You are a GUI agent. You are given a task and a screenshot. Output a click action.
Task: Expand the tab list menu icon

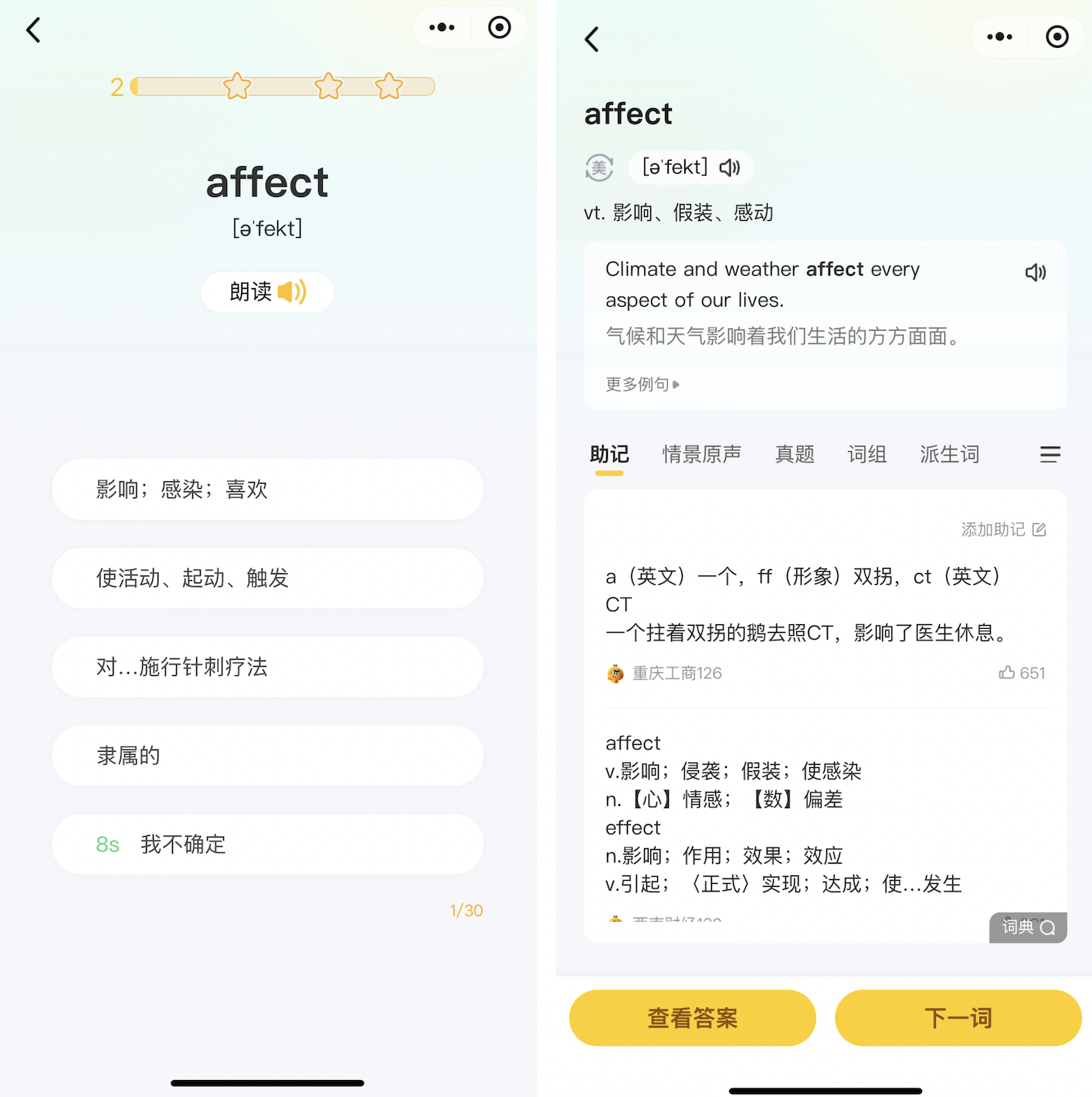(1050, 454)
